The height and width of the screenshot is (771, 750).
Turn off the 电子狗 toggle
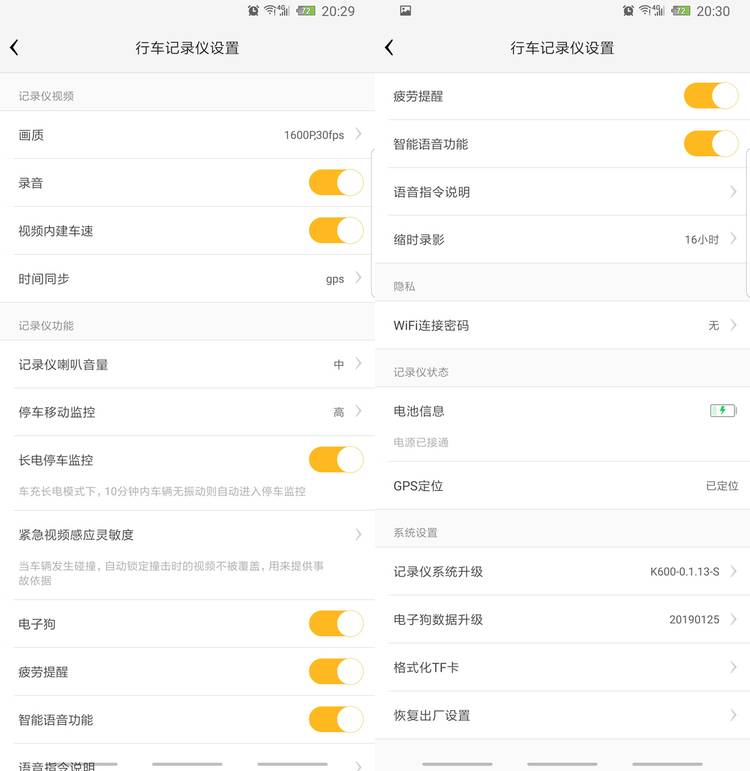tap(335, 622)
